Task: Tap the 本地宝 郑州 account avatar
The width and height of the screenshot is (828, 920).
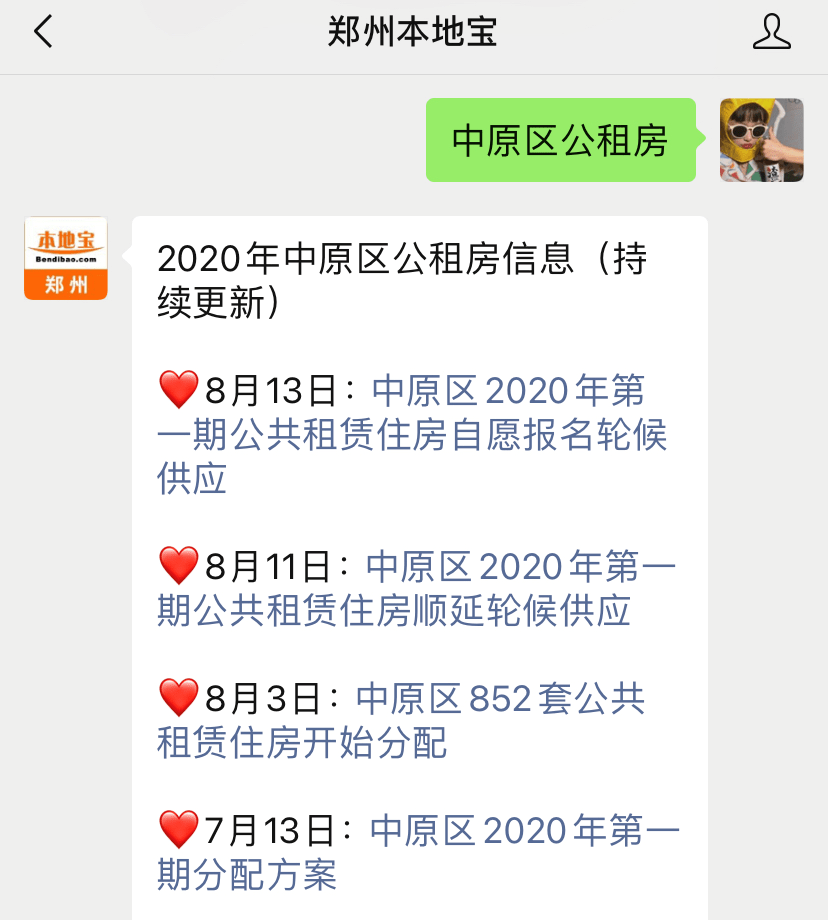Action: 66,258
